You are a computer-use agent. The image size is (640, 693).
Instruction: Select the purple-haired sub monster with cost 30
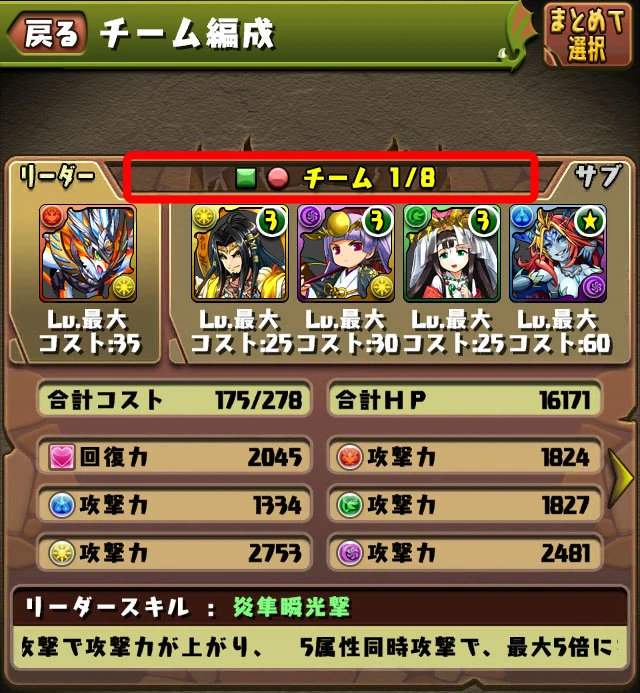345,253
